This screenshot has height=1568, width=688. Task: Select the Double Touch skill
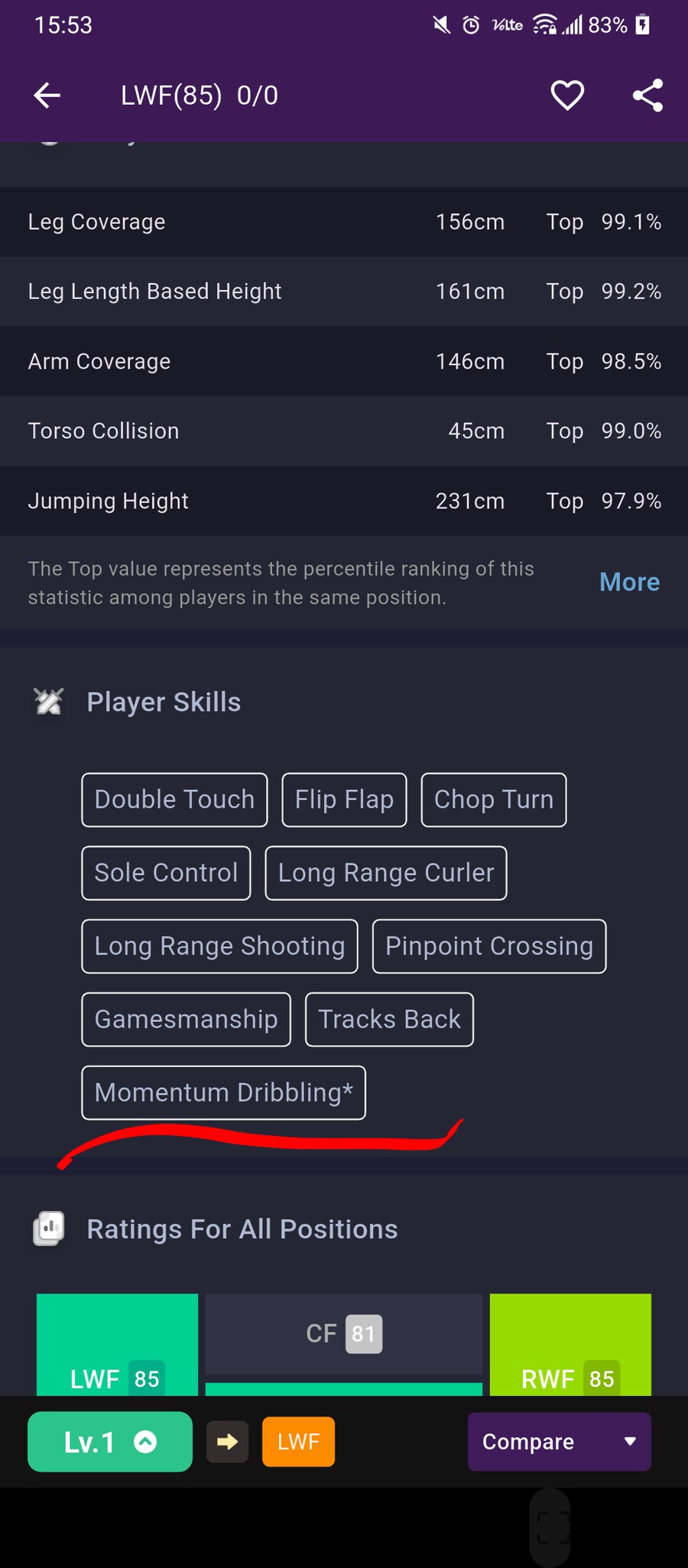point(174,799)
